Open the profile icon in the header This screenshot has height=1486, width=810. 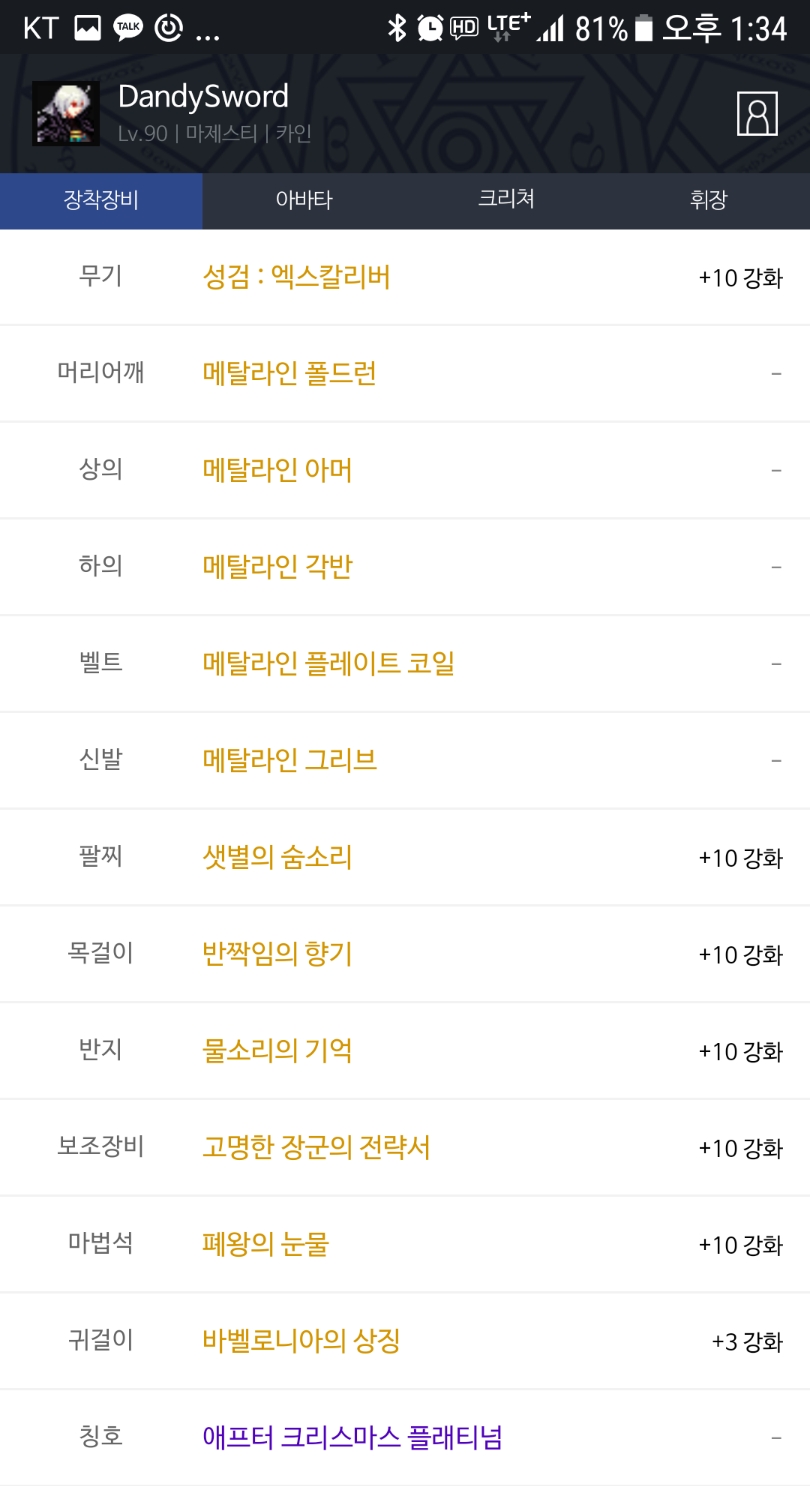coord(757,114)
